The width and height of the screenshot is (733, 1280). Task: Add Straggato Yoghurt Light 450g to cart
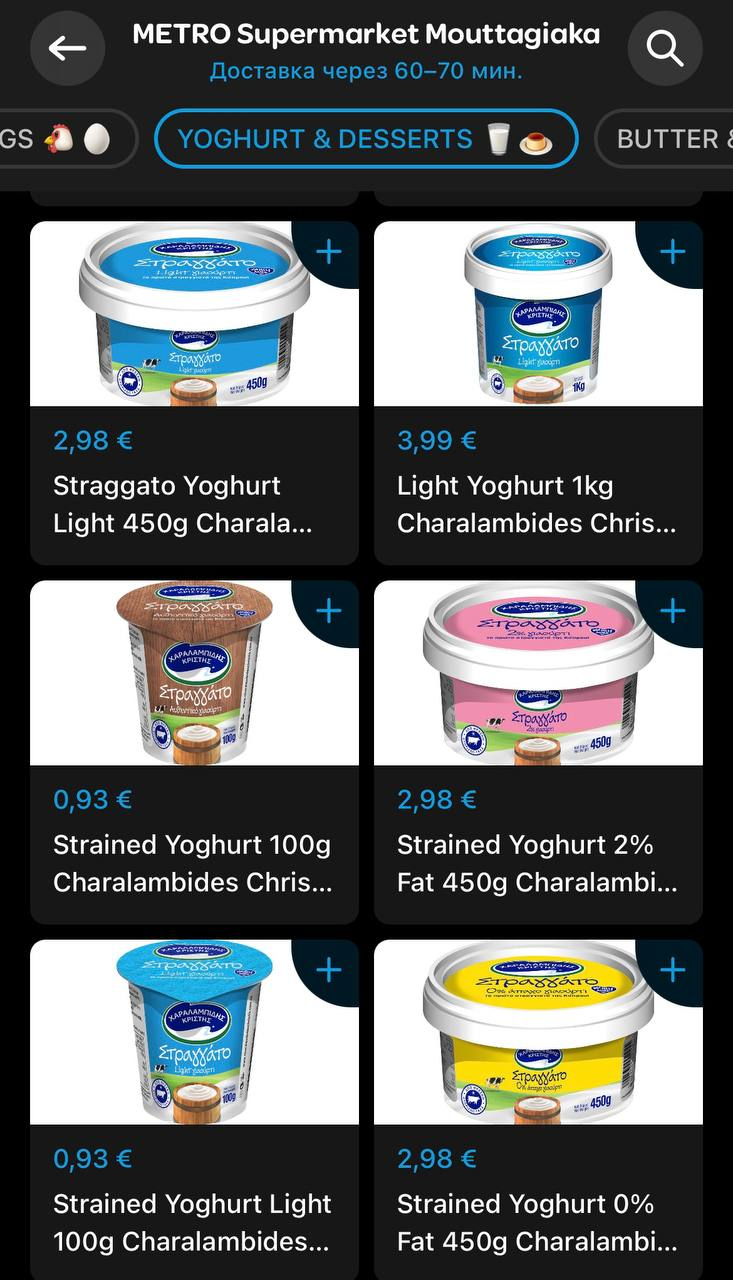(329, 252)
